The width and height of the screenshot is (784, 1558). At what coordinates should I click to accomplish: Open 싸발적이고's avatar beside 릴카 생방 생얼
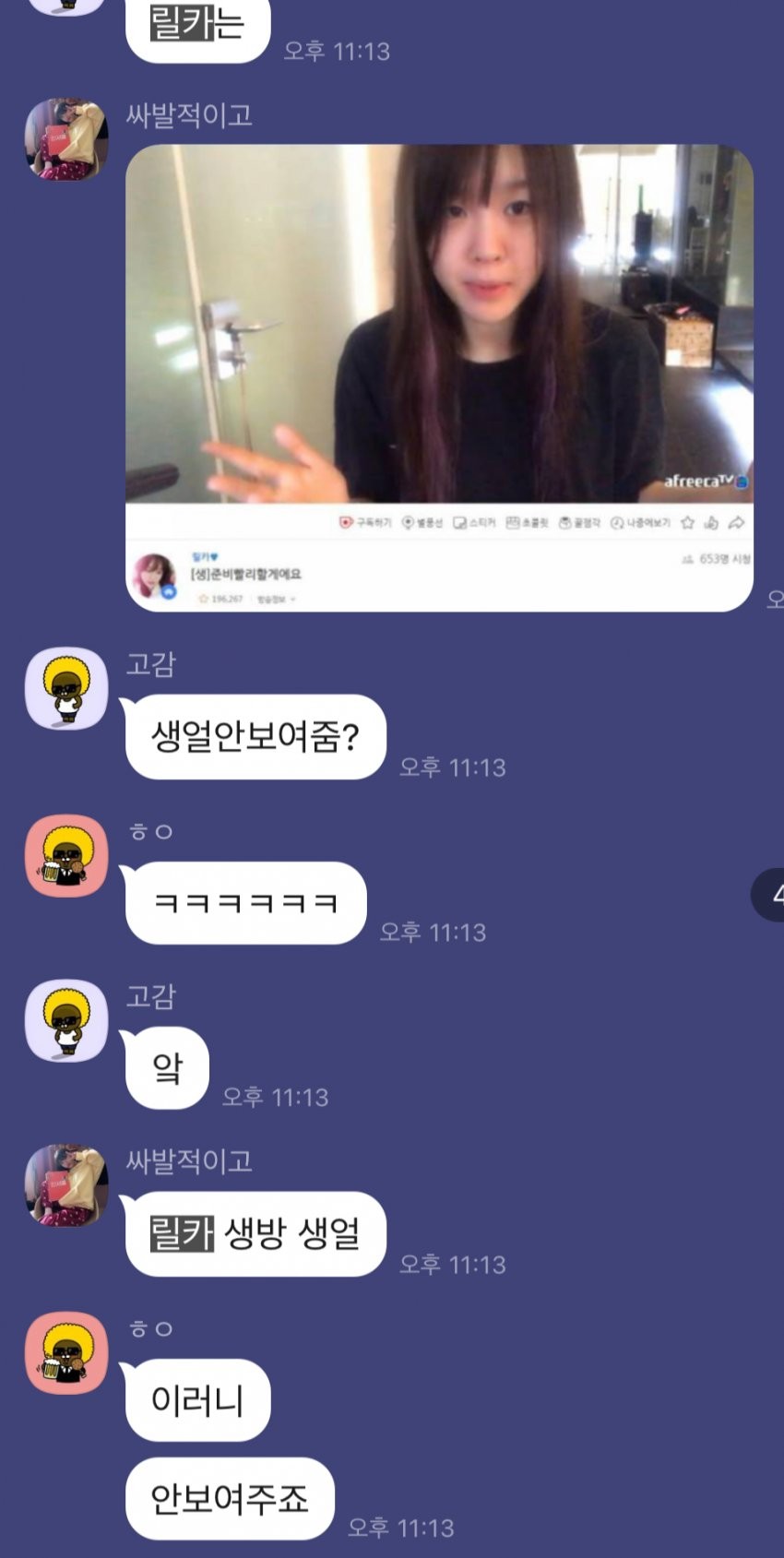66,1186
